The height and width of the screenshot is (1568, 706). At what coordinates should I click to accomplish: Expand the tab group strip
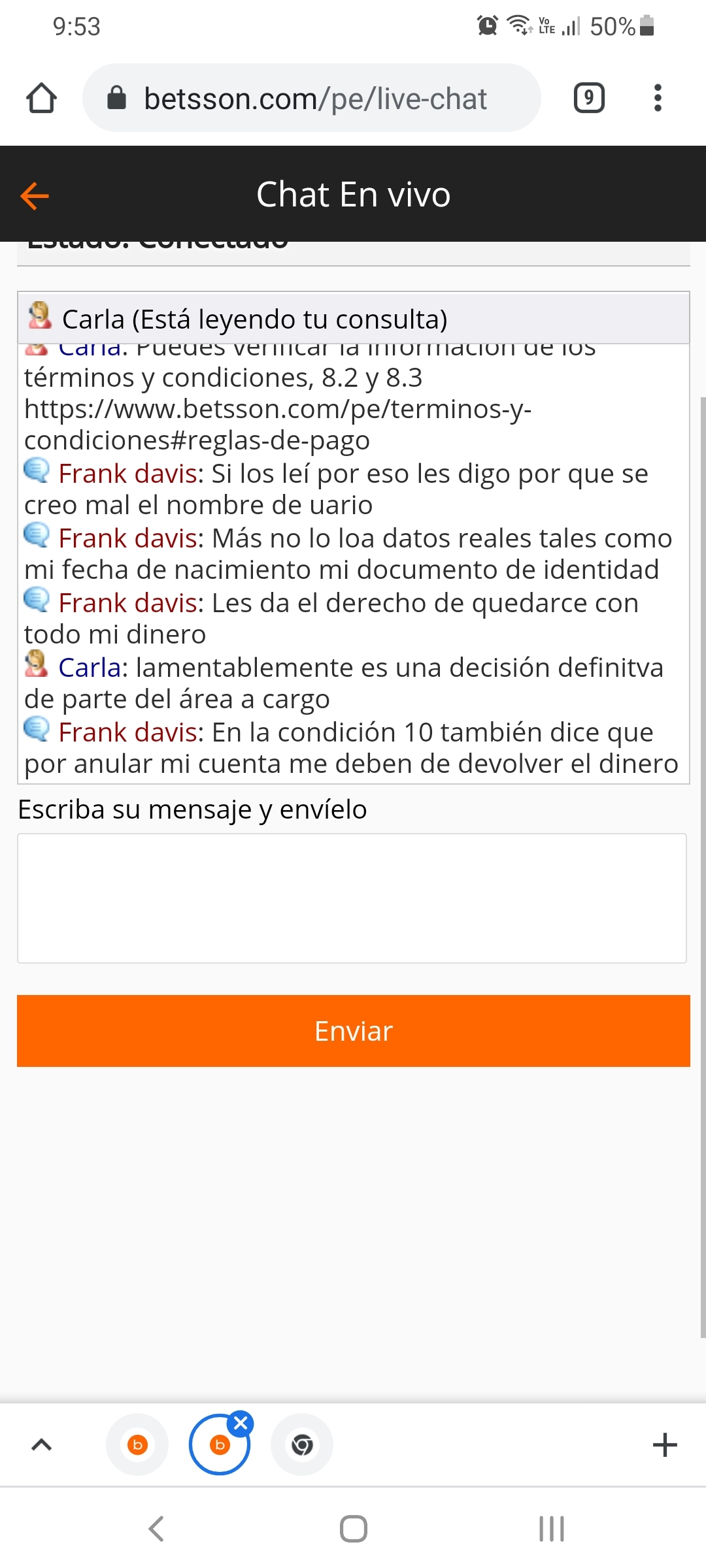[x=41, y=1445]
